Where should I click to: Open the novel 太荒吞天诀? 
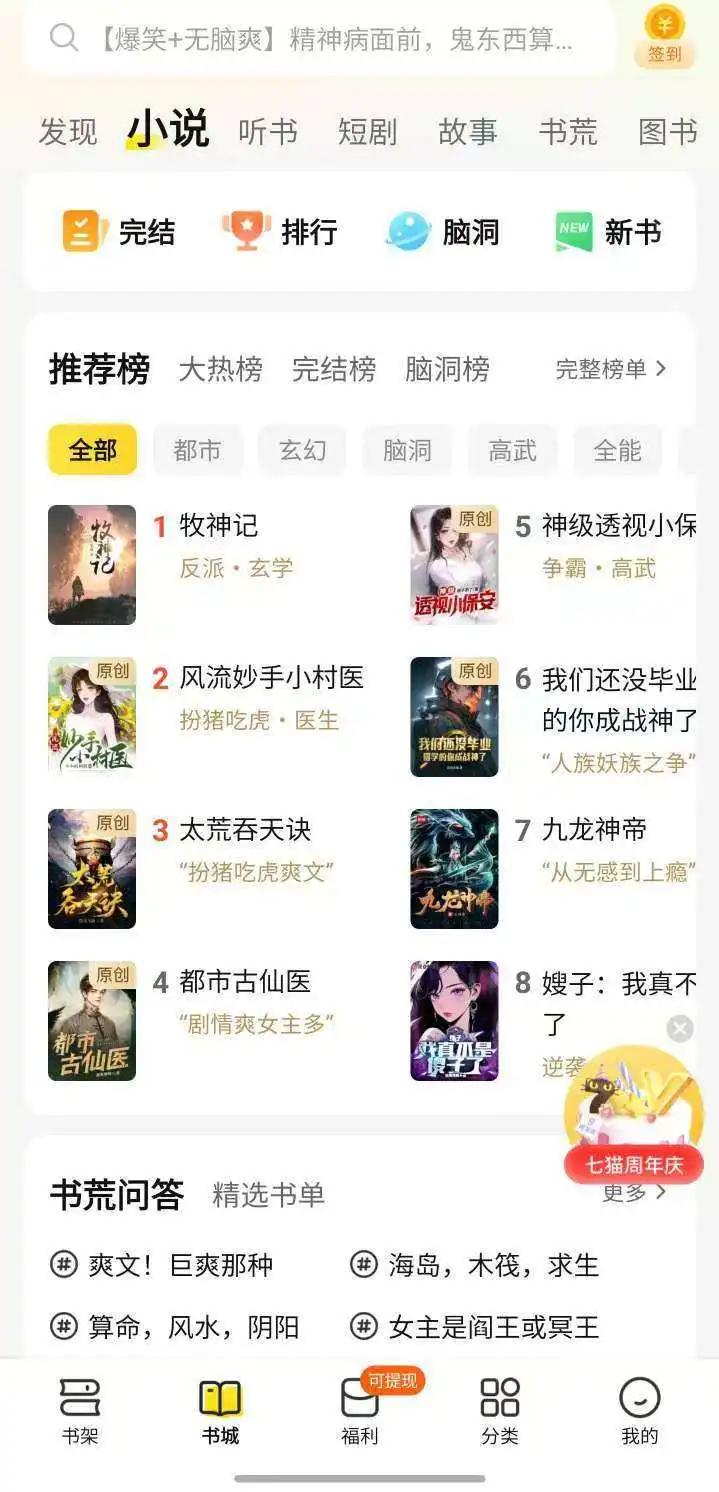pyautogui.click(x=245, y=830)
